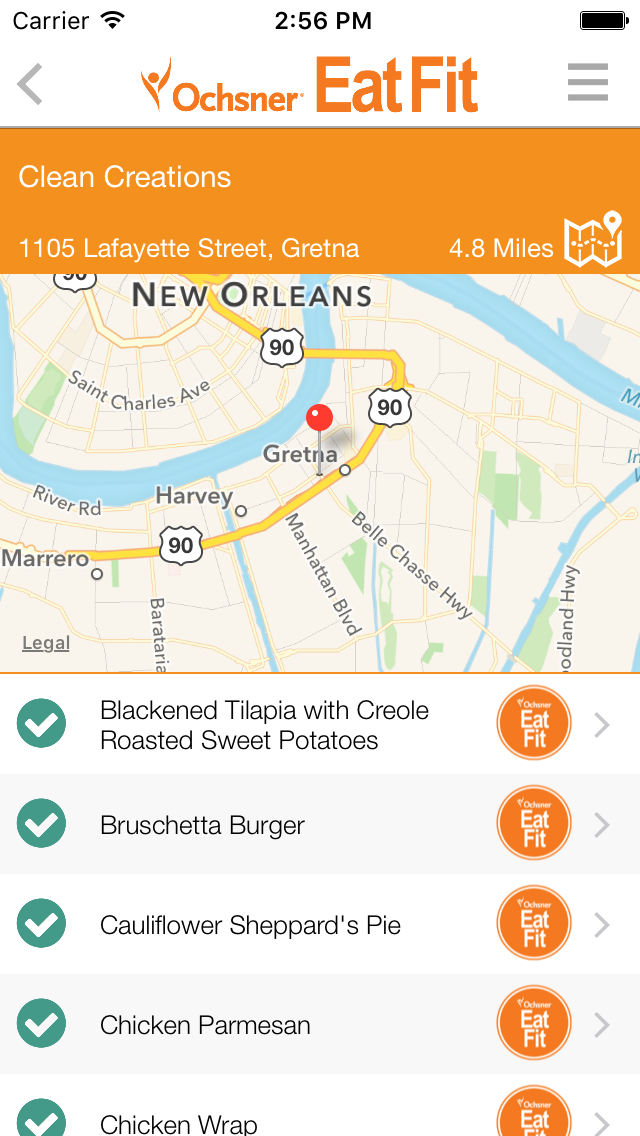The height and width of the screenshot is (1136, 640).
Task: Select Cauliflower Sheppard's Pie
Action: pos(250,925)
